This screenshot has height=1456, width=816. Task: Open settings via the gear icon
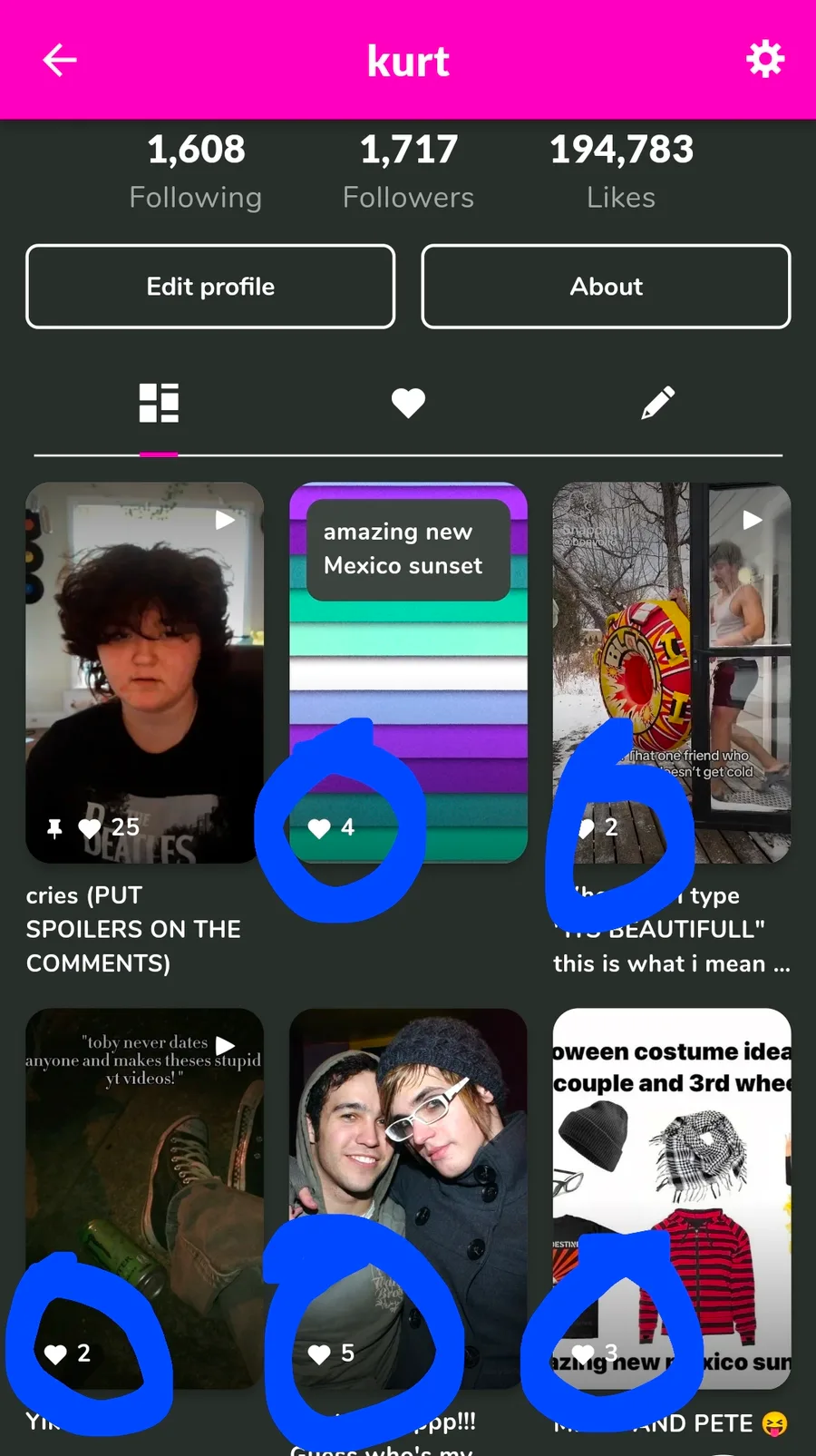764,60
